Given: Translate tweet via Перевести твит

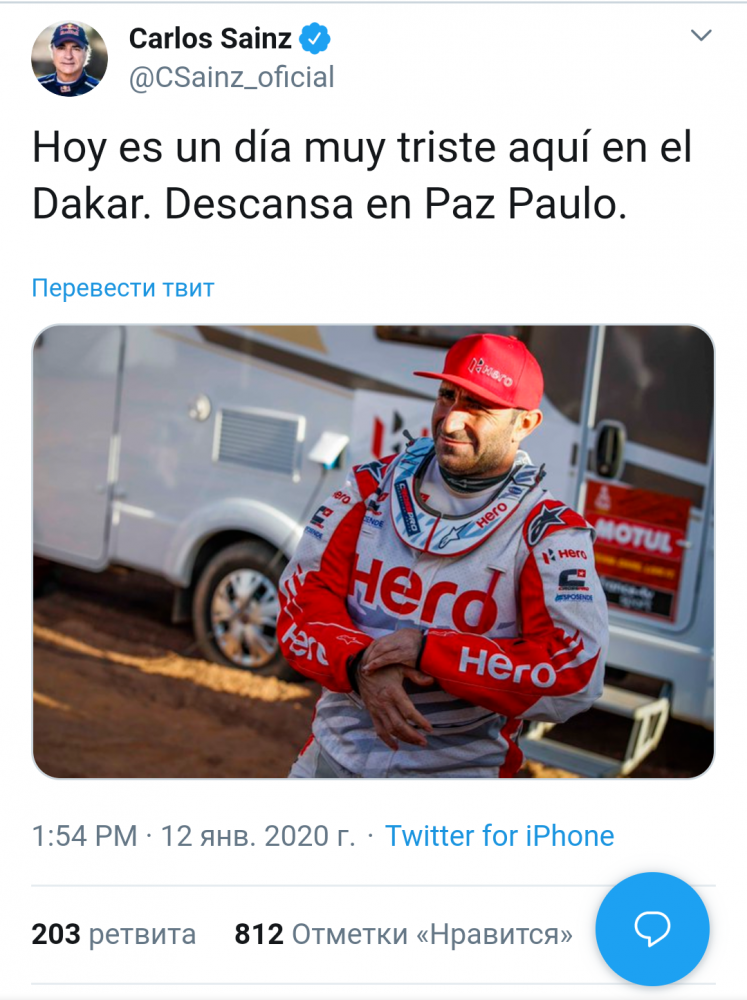Looking at the screenshot, I should tap(123, 289).
